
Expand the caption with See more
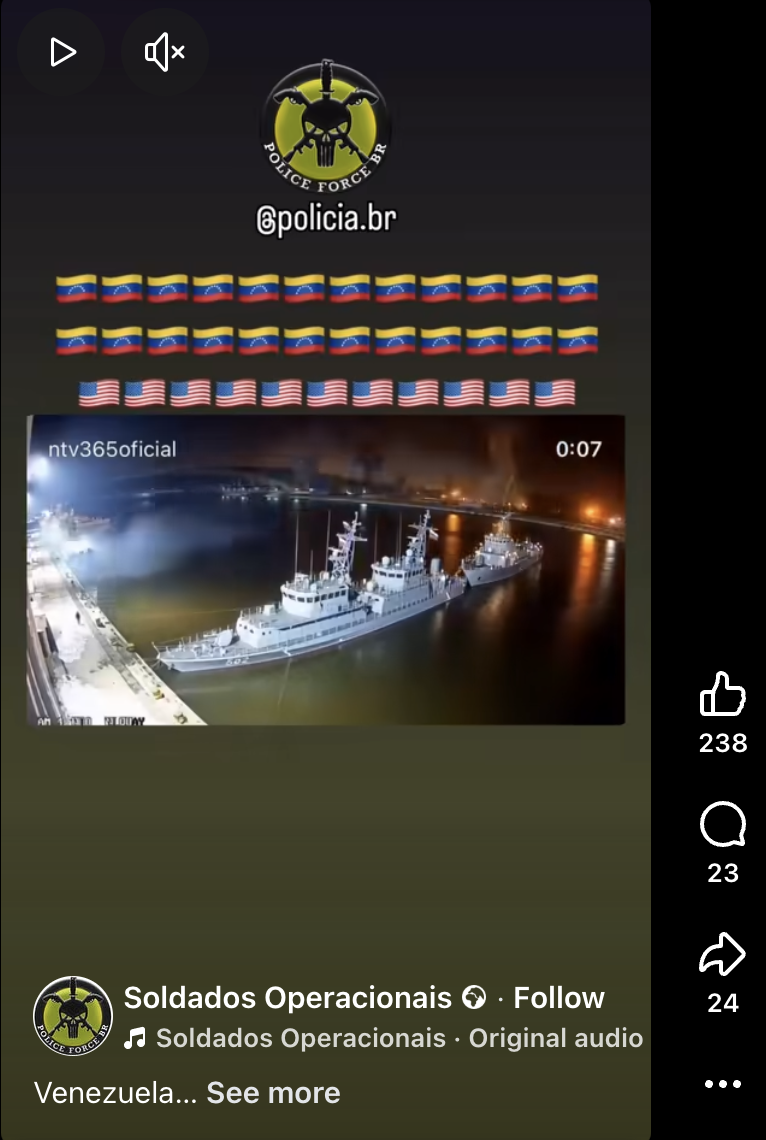point(273,1093)
